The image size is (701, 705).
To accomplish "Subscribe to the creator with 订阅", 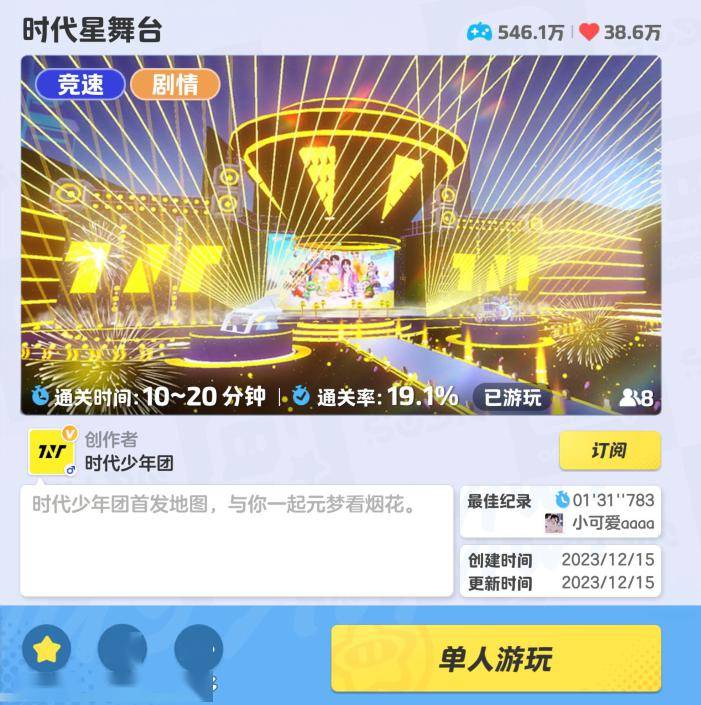I will coord(609,450).
